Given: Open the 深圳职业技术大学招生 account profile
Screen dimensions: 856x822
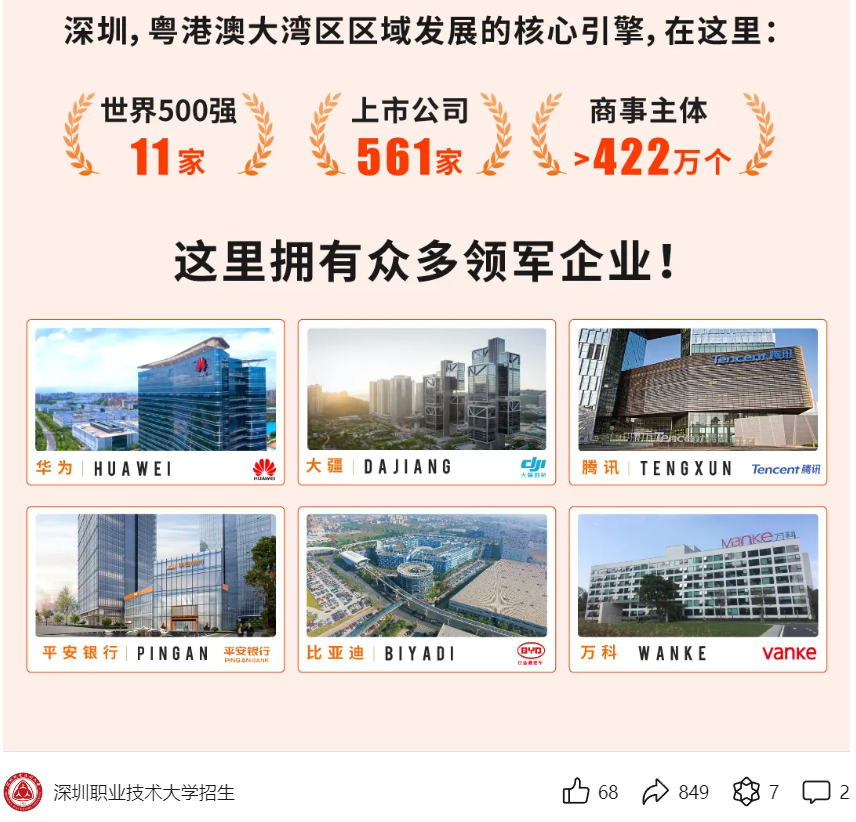Looking at the screenshot, I should coord(144,793).
